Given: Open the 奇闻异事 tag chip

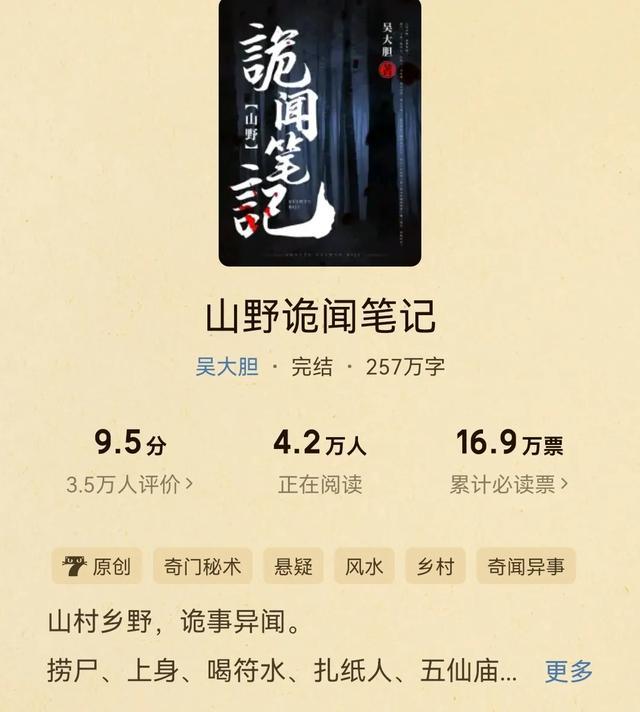Looking at the screenshot, I should (x=526, y=566).
